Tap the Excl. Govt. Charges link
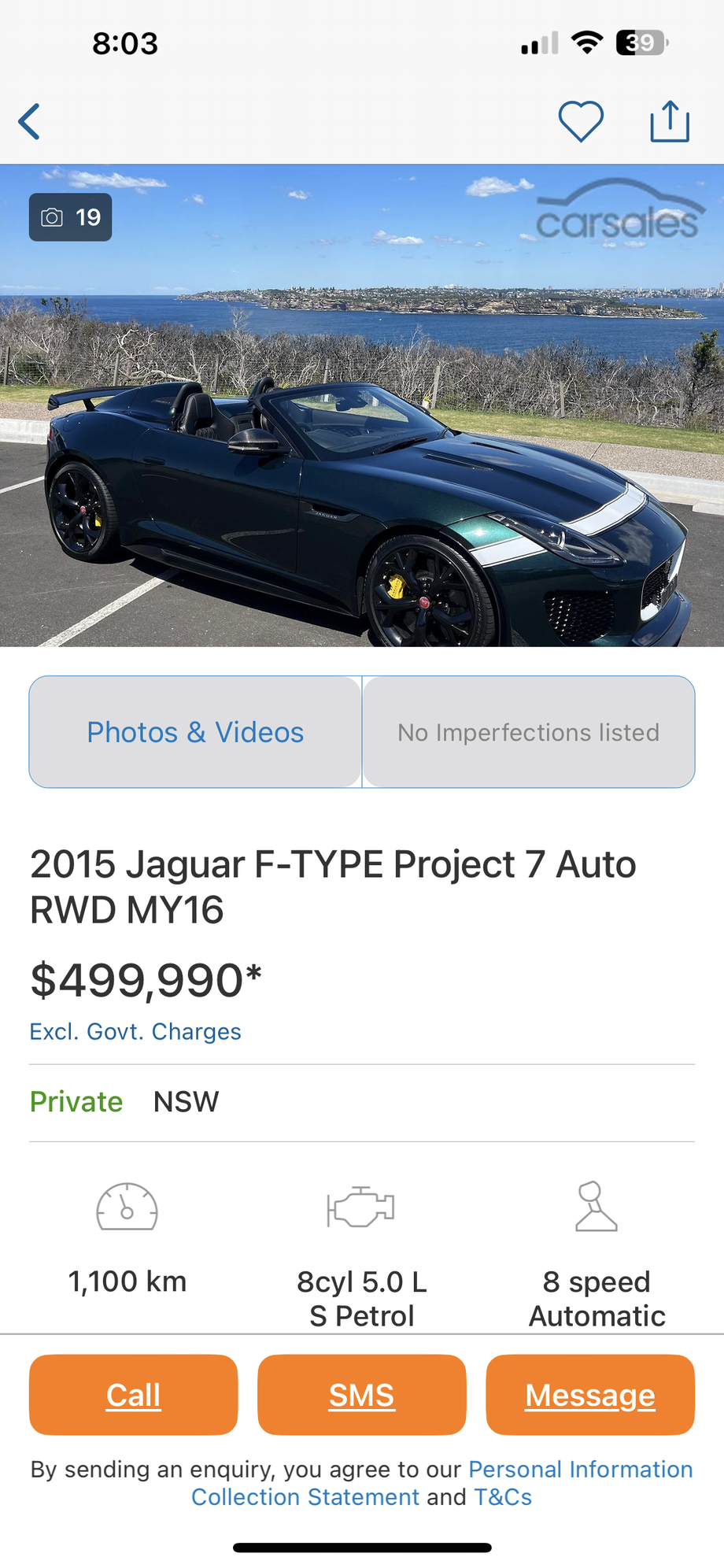This screenshot has width=724, height=1568. click(x=135, y=1031)
